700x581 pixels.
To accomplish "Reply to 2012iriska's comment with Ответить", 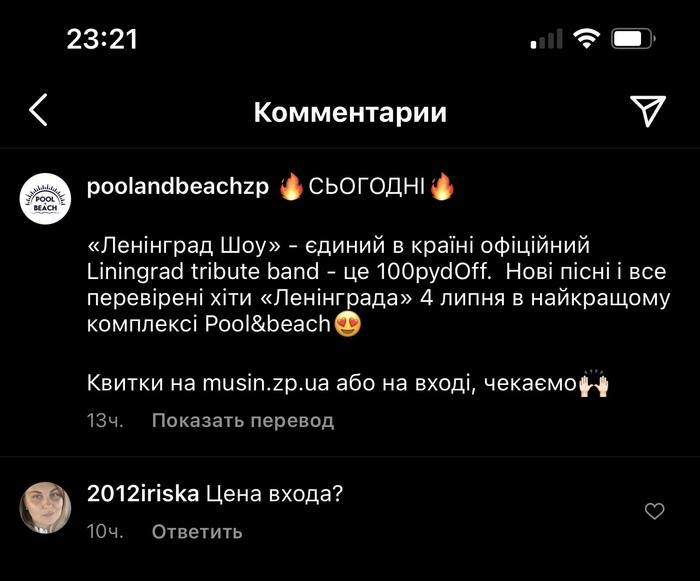I will pos(196,532).
